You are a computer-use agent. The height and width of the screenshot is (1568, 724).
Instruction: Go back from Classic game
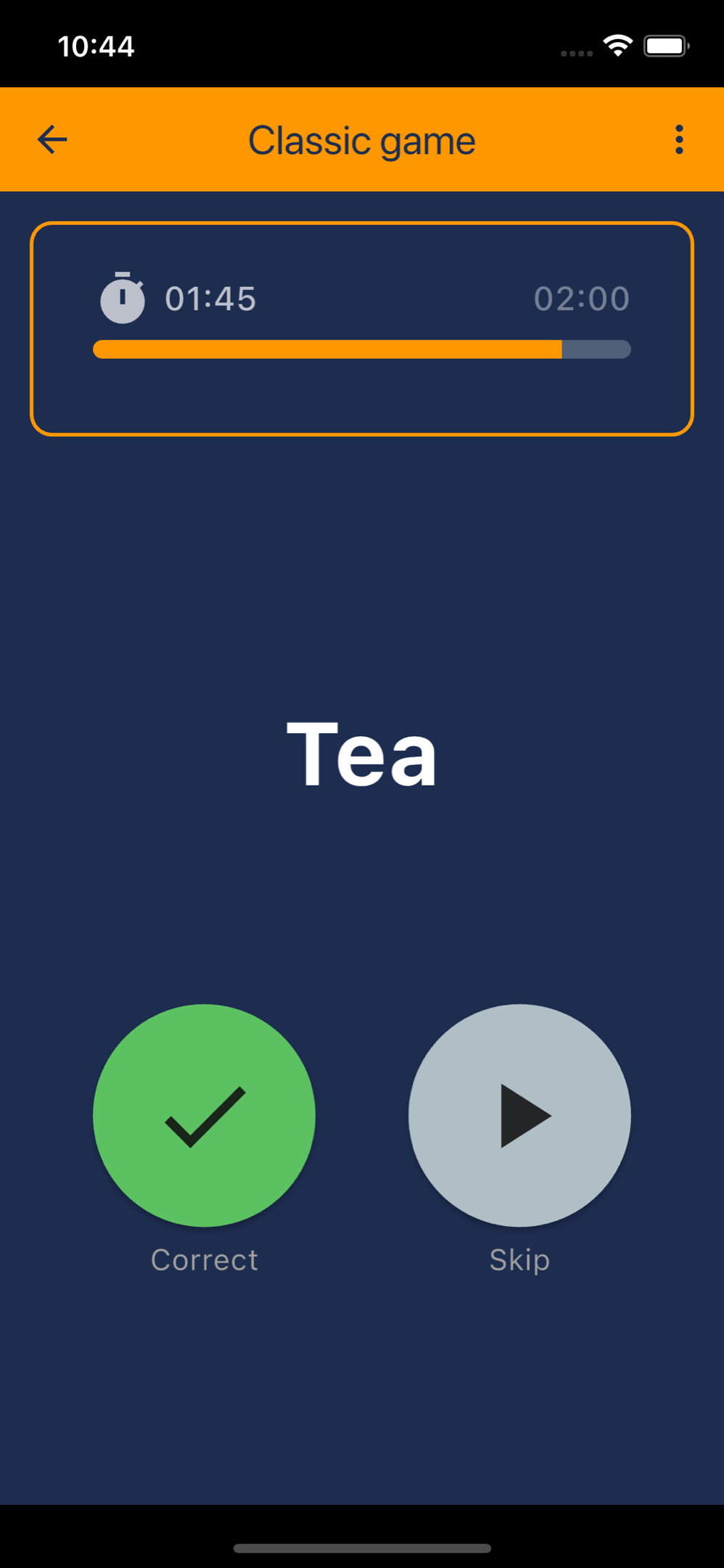tap(52, 139)
